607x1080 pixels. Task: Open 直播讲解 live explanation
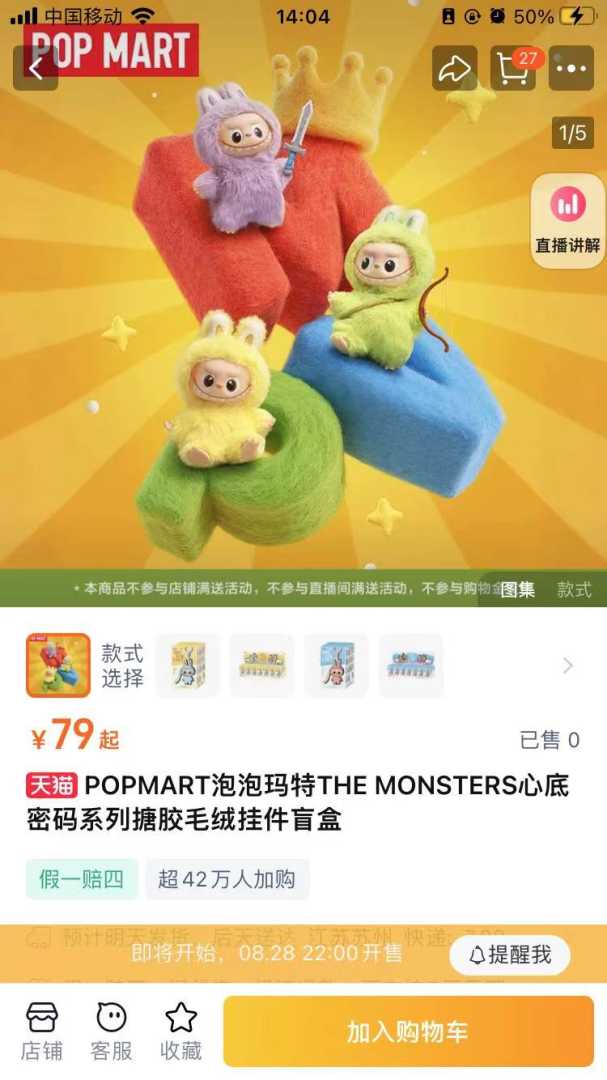click(567, 220)
